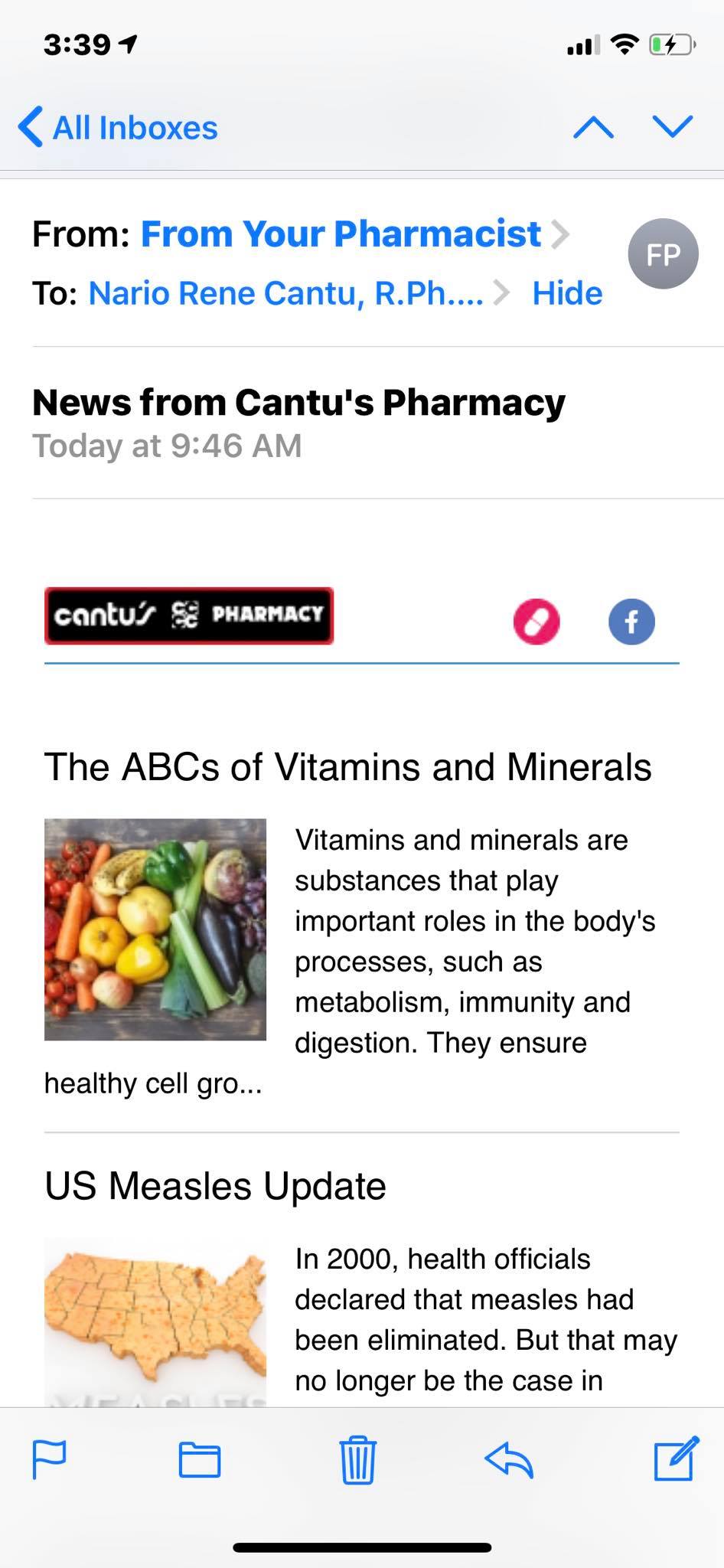Jump to next message with down arrow

[x=672, y=128]
